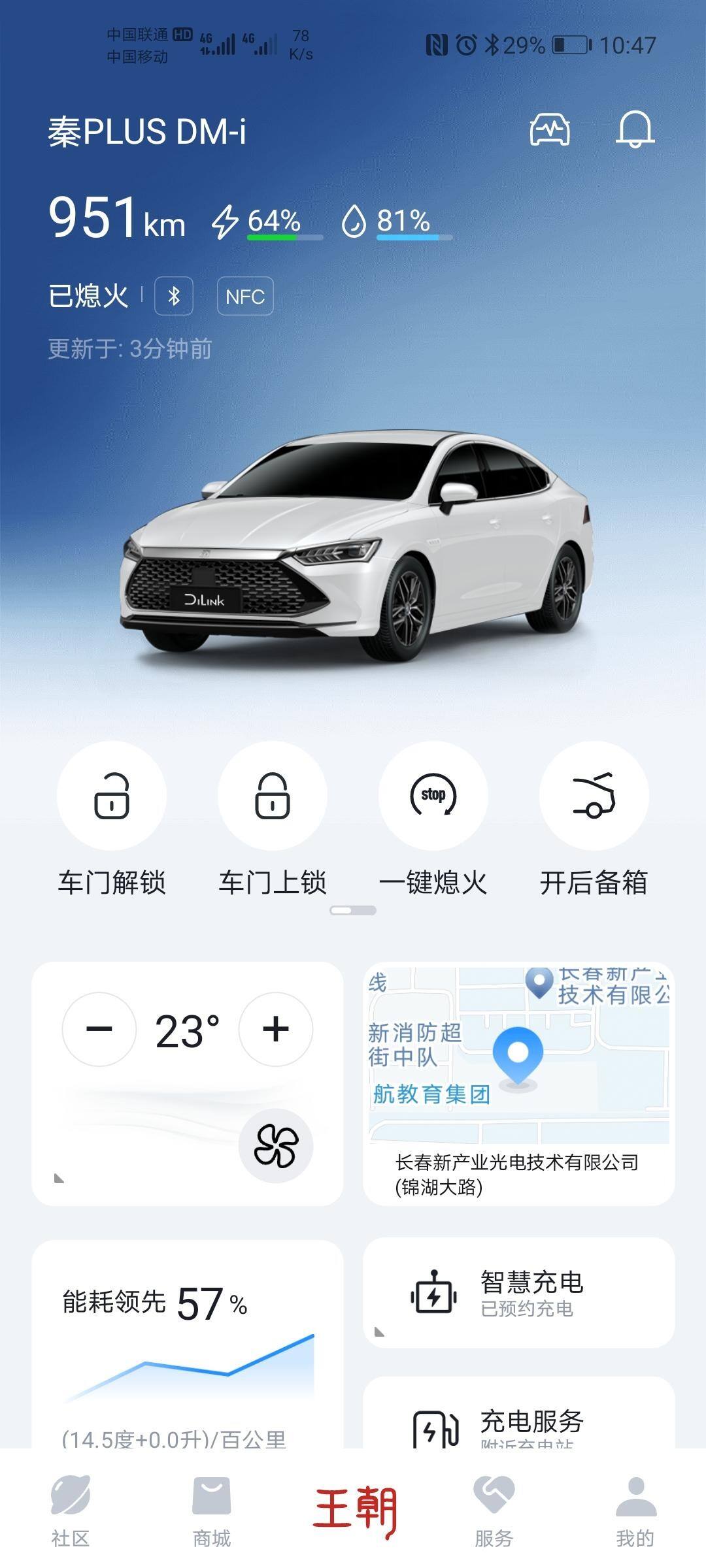Image resolution: width=706 pixels, height=1568 pixels.
Task: Unlock the car doors (车门解锁)
Action: click(112, 796)
